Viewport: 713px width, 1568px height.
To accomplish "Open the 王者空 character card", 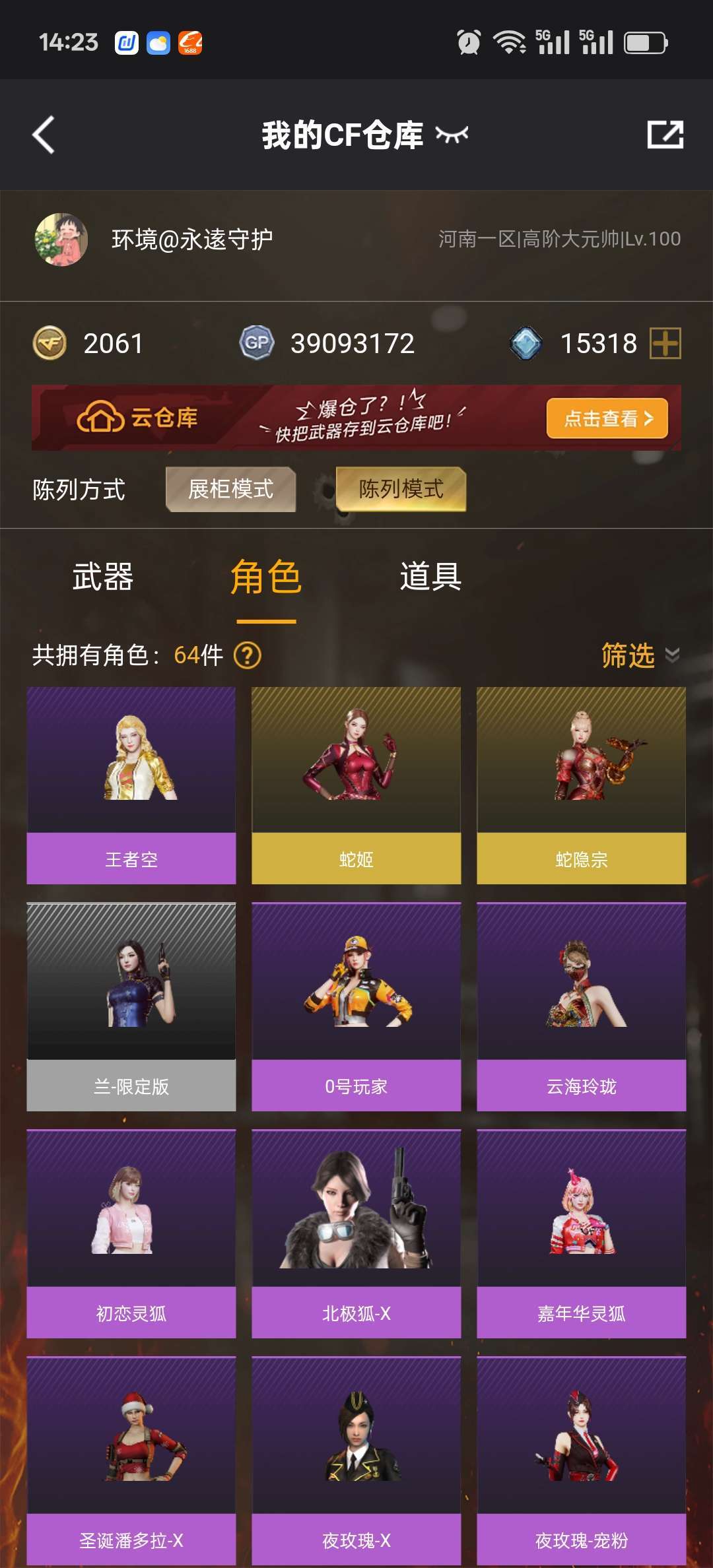I will pyautogui.click(x=131, y=785).
